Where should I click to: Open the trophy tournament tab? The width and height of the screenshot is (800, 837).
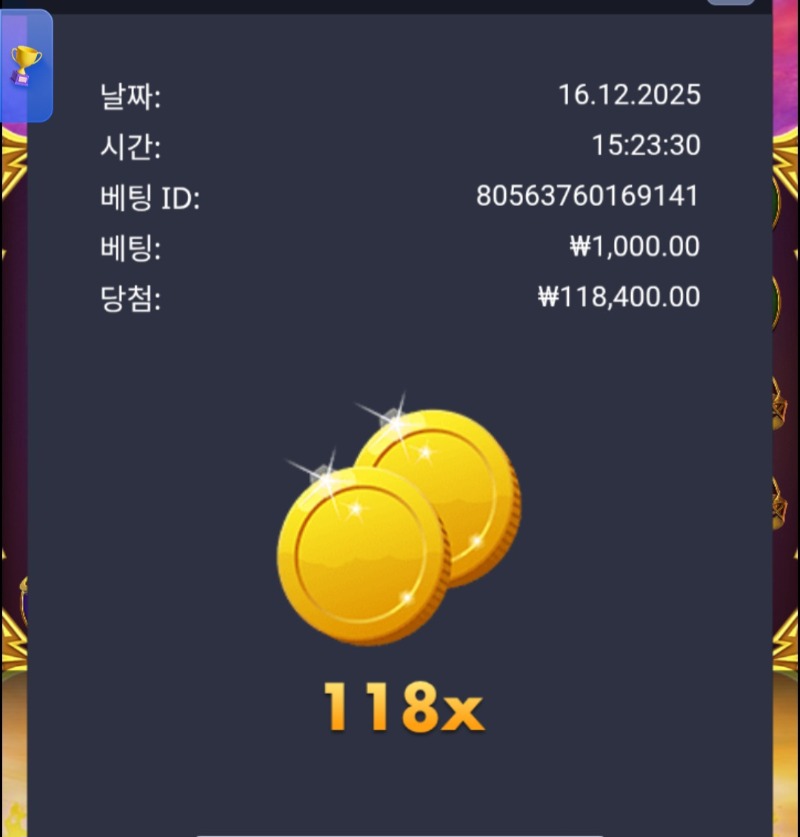click(x=26, y=66)
